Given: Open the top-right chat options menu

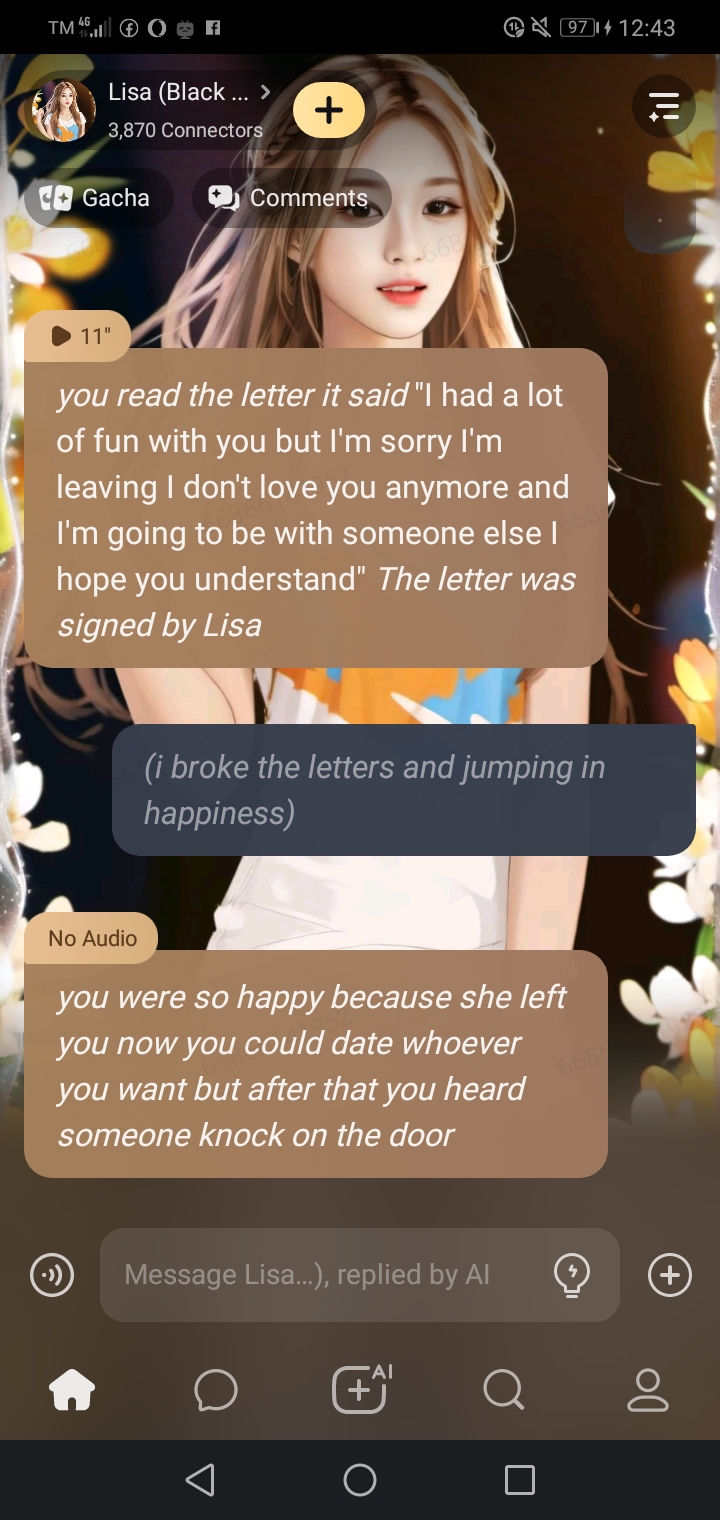Looking at the screenshot, I should [x=663, y=106].
